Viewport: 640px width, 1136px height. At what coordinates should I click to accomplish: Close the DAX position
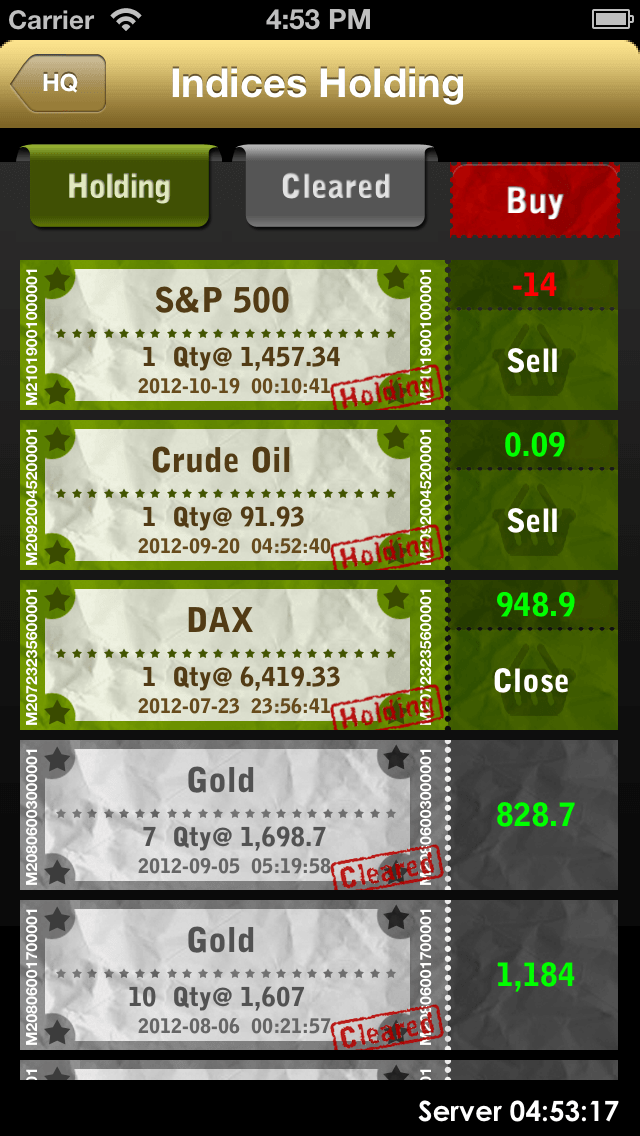pyautogui.click(x=532, y=681)
